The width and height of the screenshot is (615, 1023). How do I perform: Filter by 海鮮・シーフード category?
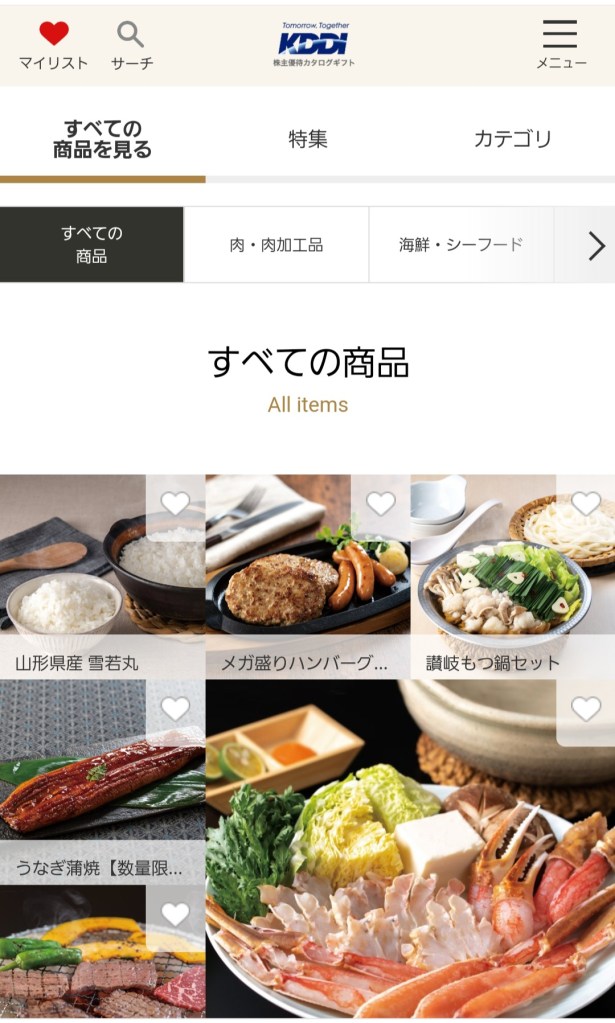click(460, 245)
